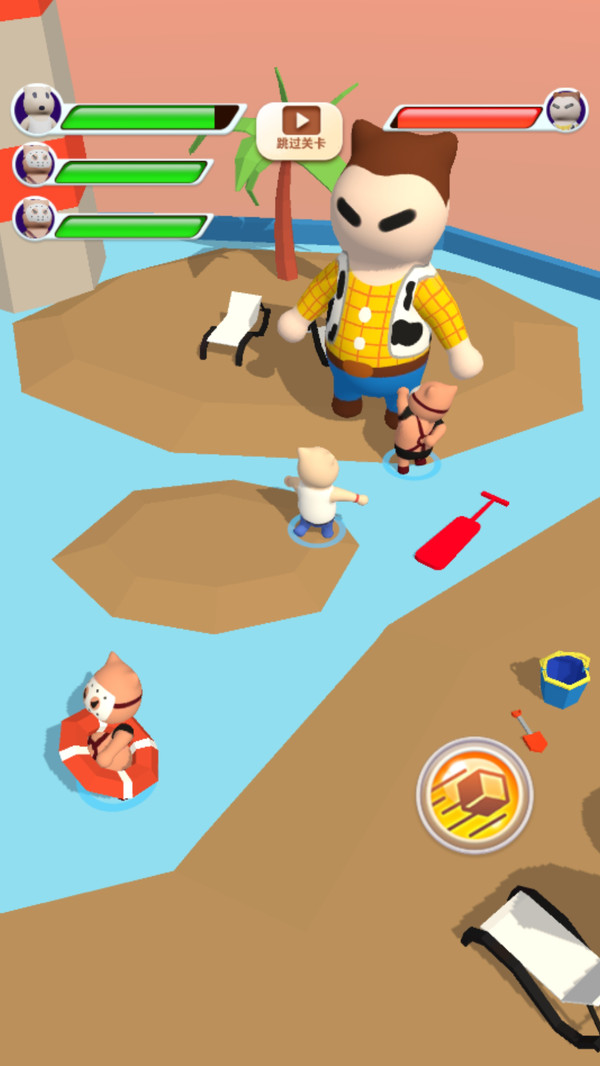
Task: Tap the 跳过关卡 skip level button
Action: (300, 129)
